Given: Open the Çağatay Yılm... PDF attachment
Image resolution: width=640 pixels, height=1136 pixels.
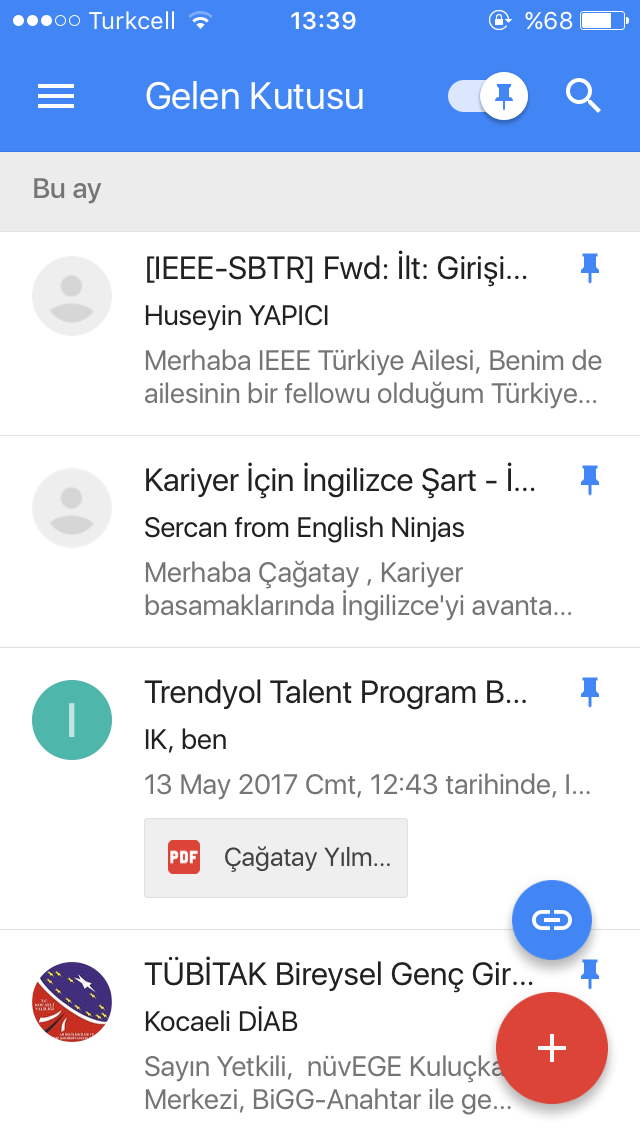Looking at the screenshot, I should [275, 858].
